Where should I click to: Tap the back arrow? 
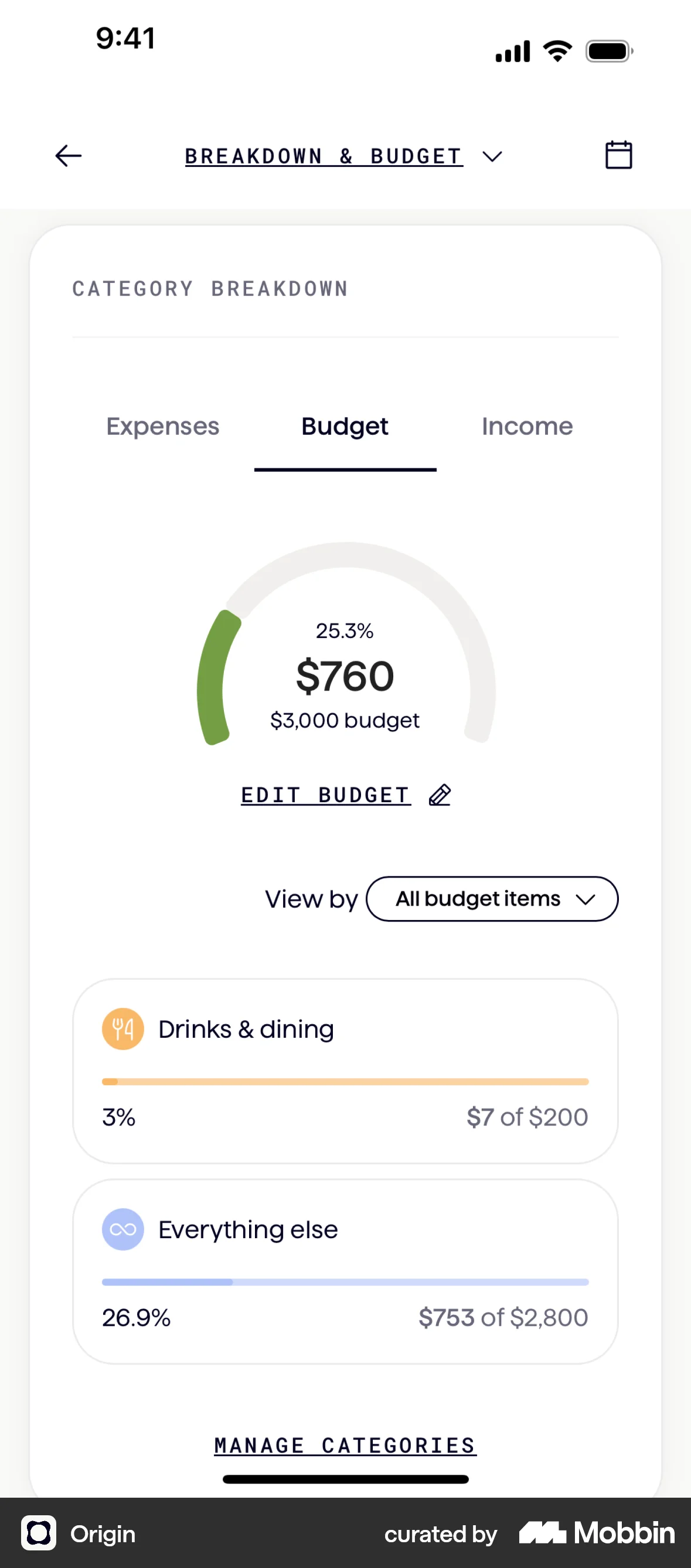pos(67,156)
